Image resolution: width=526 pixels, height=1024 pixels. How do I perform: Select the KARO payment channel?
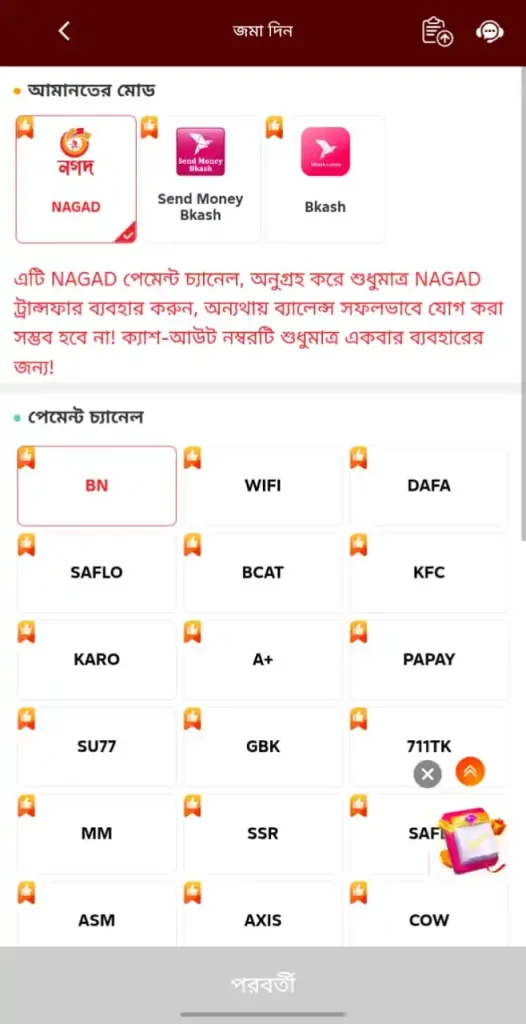(x=97, y=660)
